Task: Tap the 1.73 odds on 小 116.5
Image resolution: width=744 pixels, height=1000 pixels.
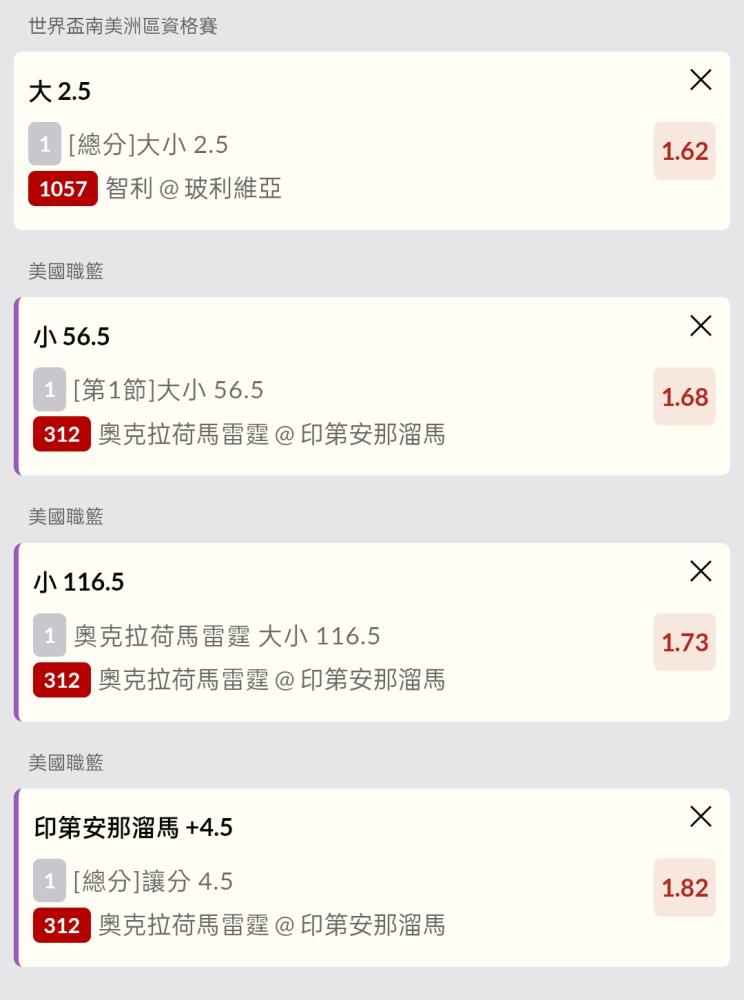Action: coord(685,642)
